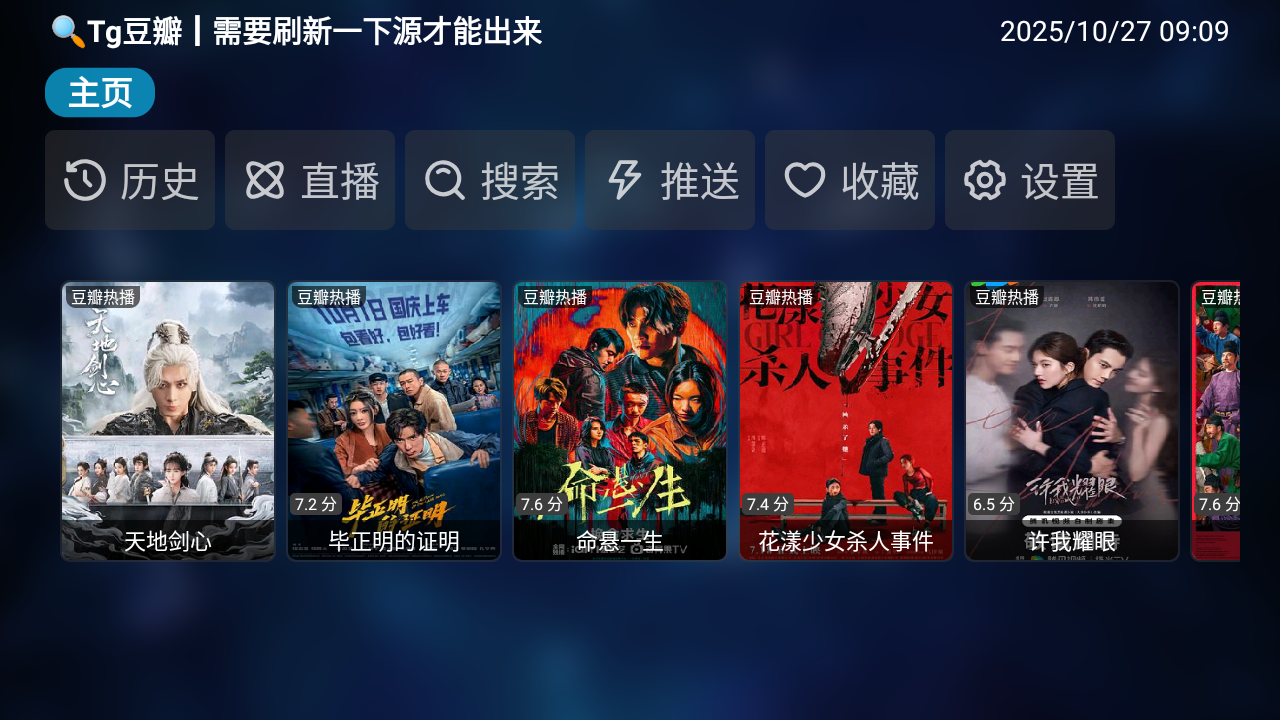The image size is (1280, 720).
Task: Open 直播 live streaming
Action: point(310,180)
